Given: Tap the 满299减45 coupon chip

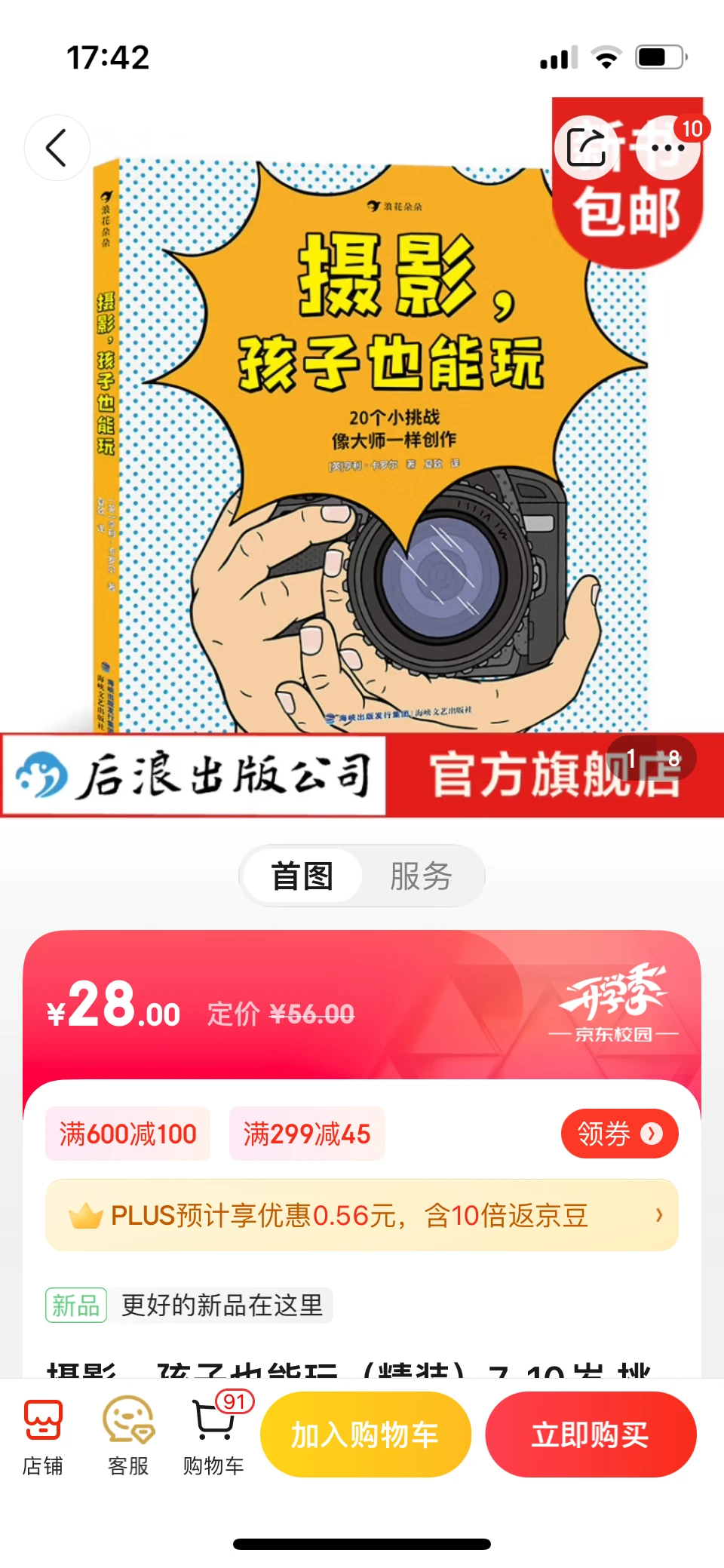Looking at the screenshot, I should tap(307, 1134).
